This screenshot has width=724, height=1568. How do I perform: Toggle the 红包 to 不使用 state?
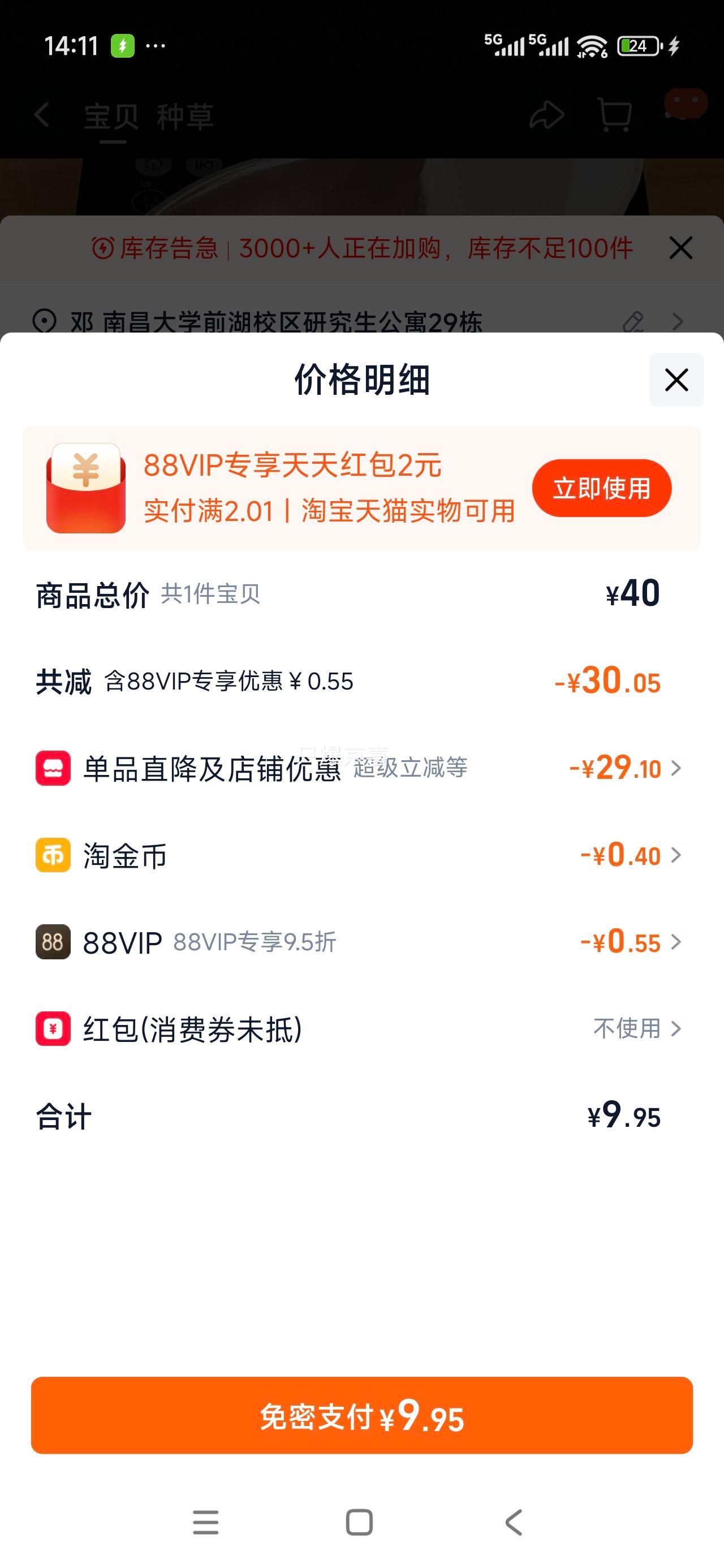pos(627,1029)
